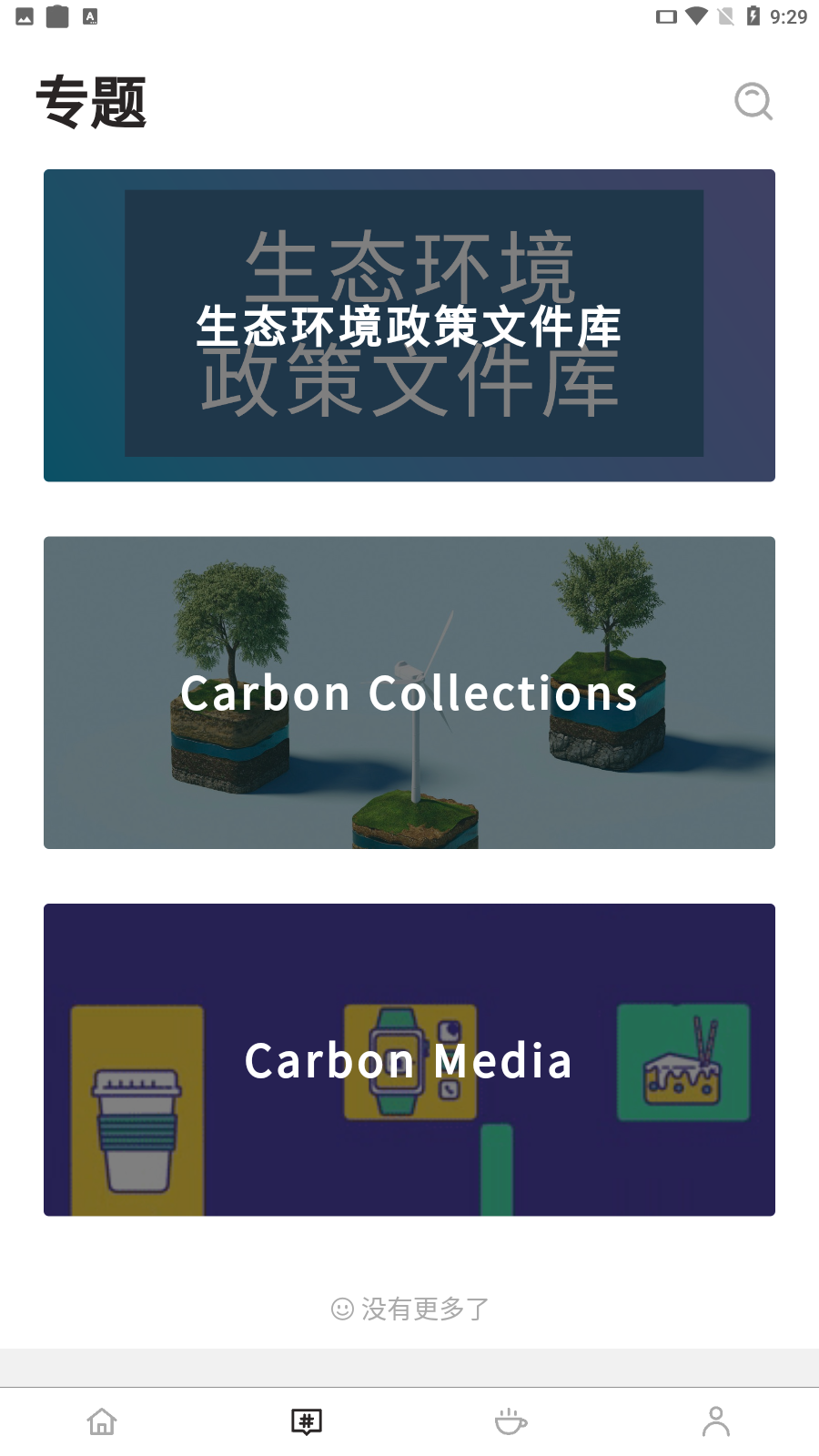The width and height of the screenshot is (819, 1456).
Task: Tap the profile person icon in bottom nav
Action: [716, 1421]
